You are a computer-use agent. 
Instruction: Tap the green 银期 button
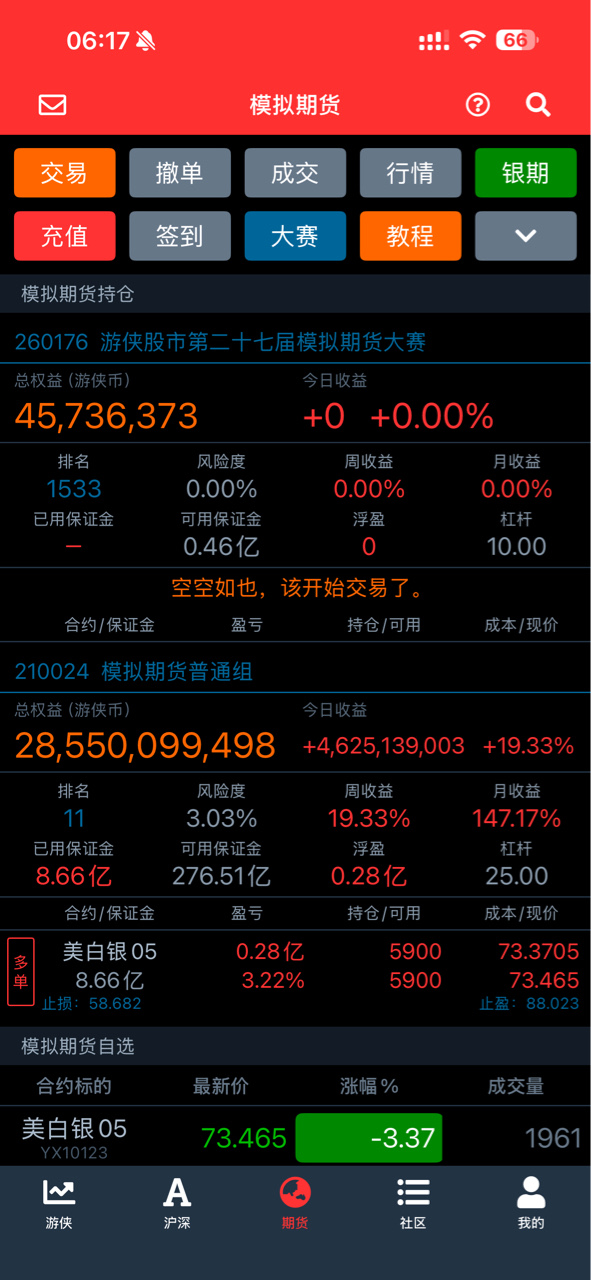pos(526,173)
